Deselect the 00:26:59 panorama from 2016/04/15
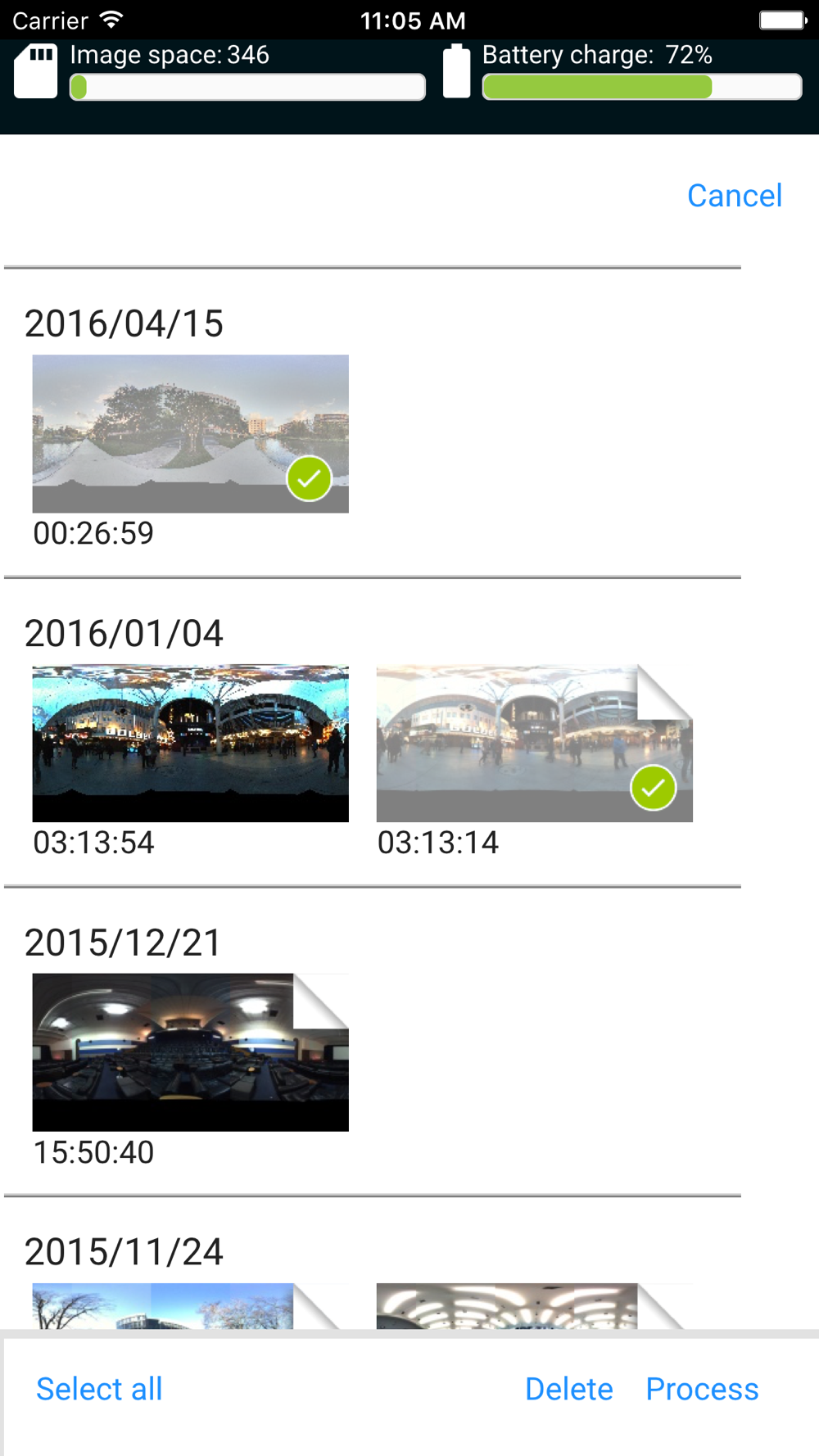Image resolution: width=819 pixels, height=1456 pixels. coord(190,433)
